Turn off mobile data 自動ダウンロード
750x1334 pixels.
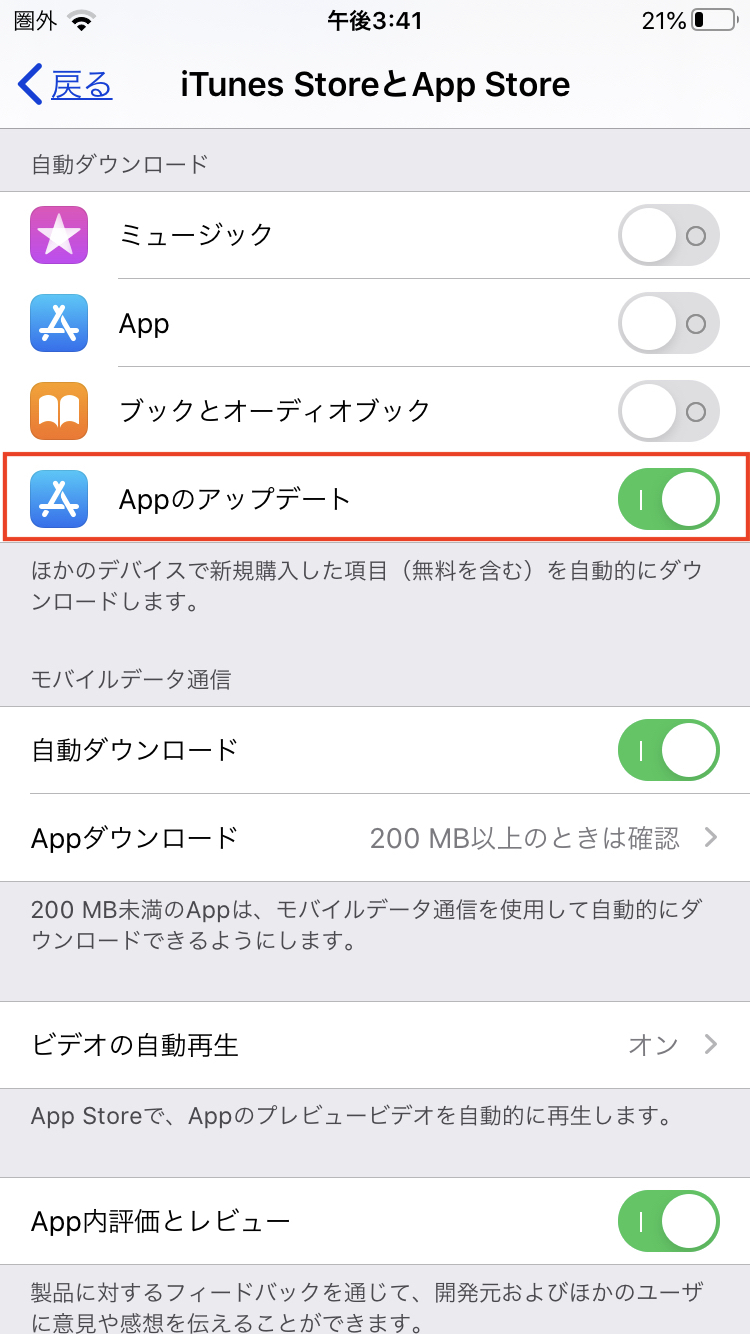[x=668, y=750]
